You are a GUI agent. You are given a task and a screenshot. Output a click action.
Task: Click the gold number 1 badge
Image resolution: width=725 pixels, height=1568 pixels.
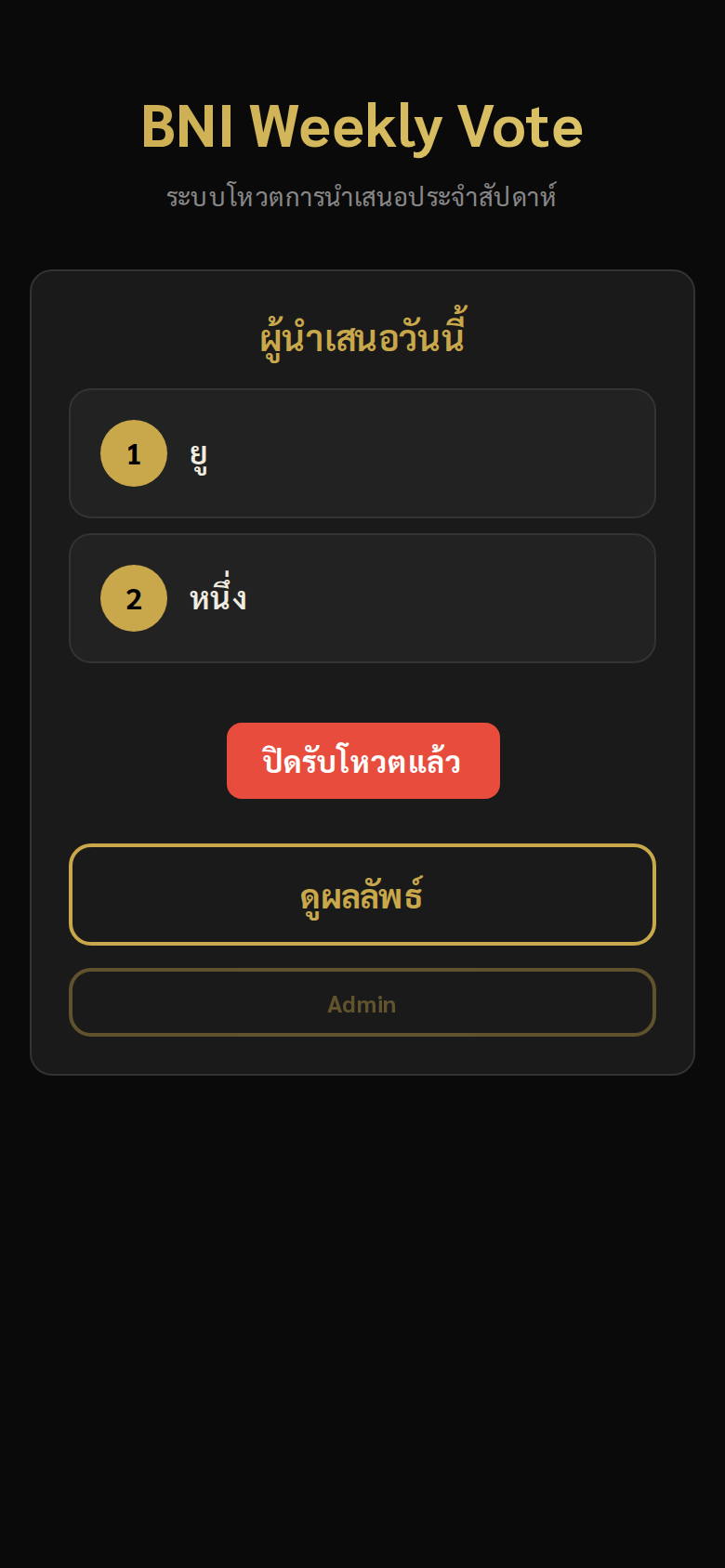pyautogui.click(x=134, y=454)
